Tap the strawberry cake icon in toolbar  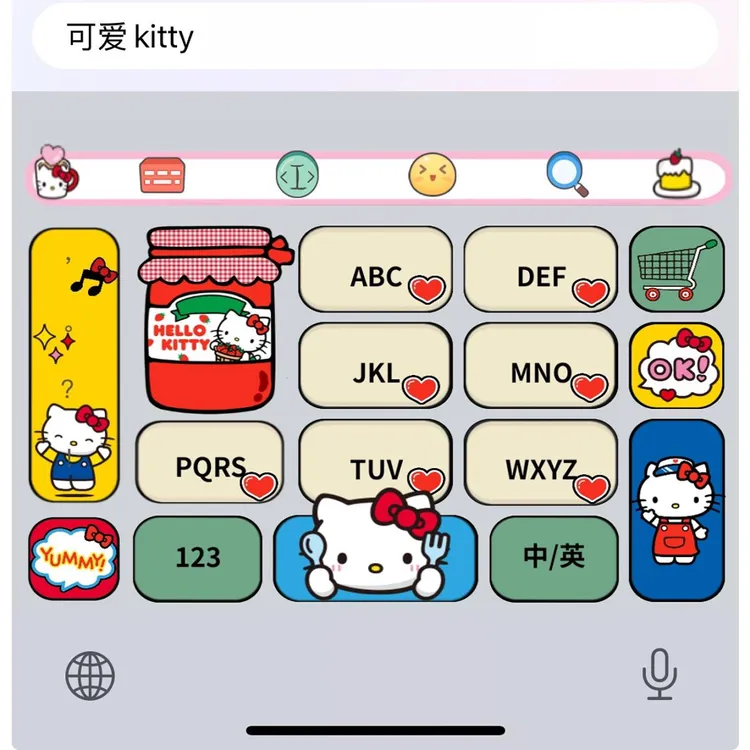tap(676, 174)
